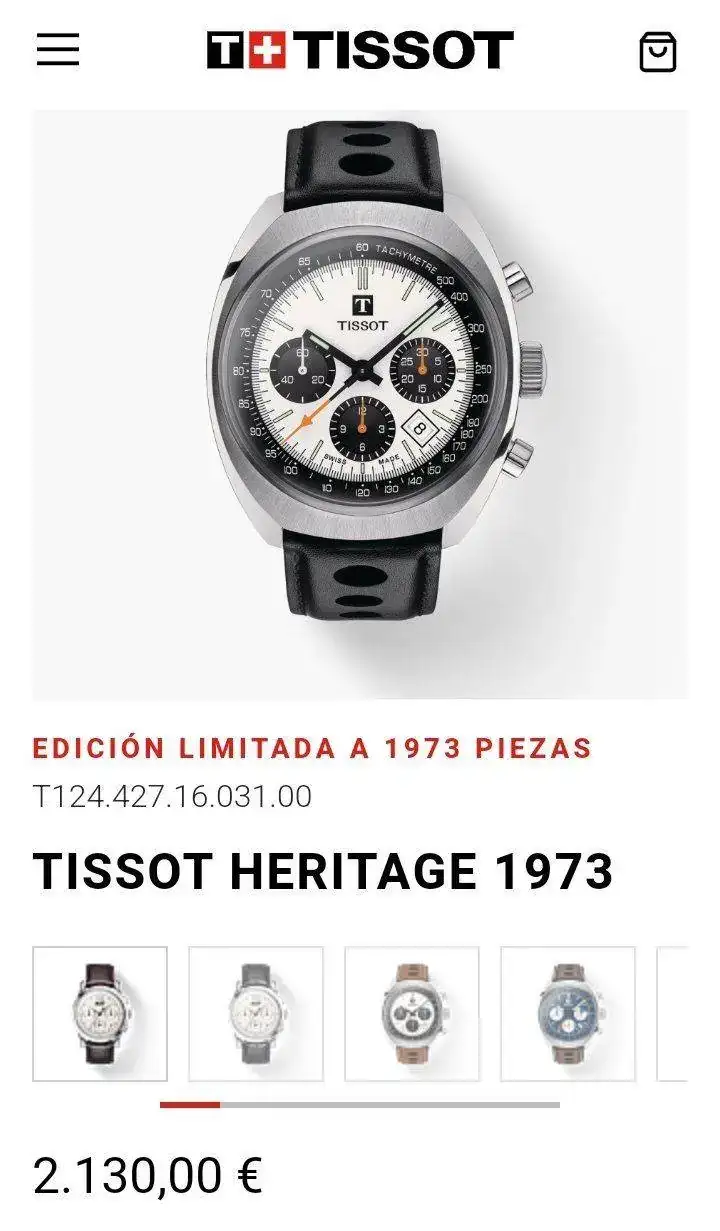Select the watch variant with grey strap

256,1013
